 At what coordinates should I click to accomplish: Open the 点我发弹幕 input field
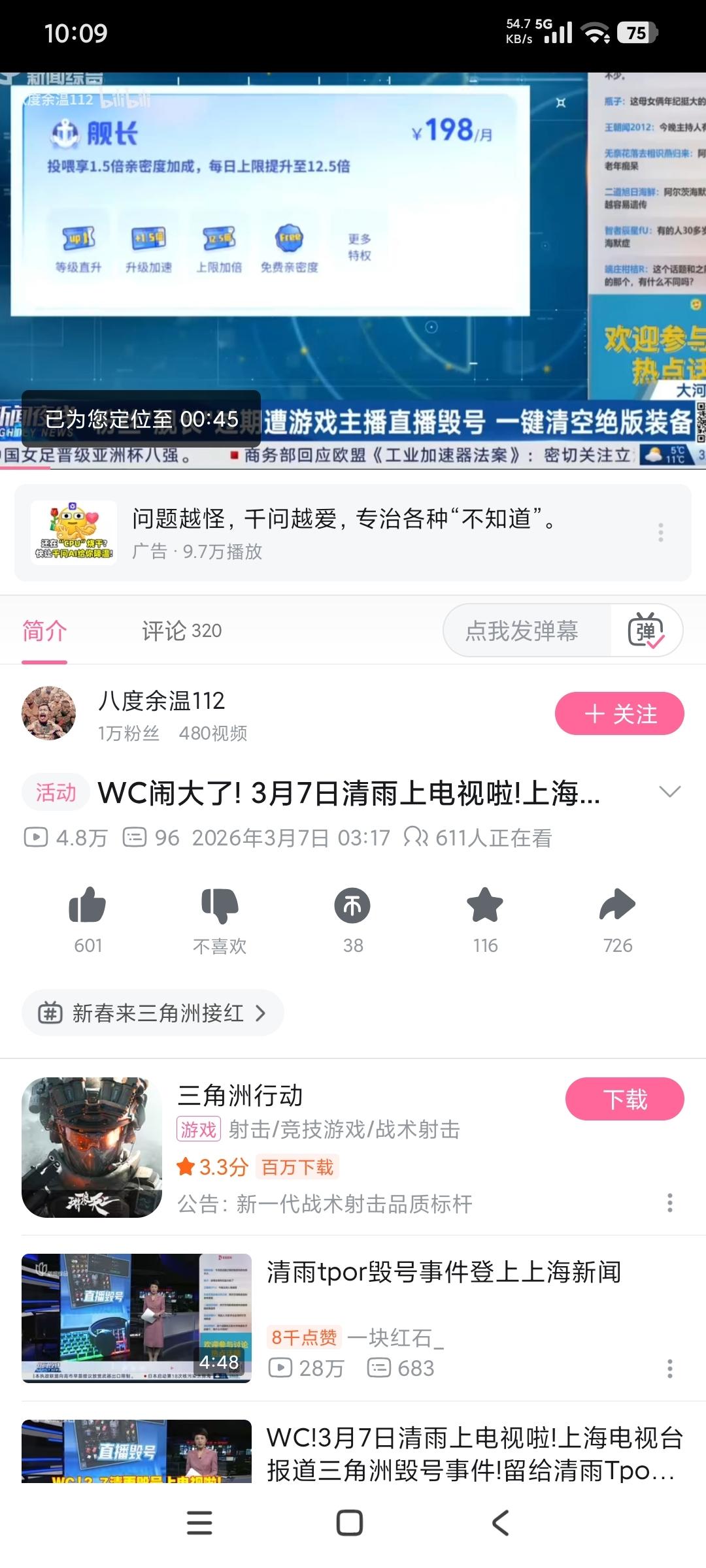point(523,631)
